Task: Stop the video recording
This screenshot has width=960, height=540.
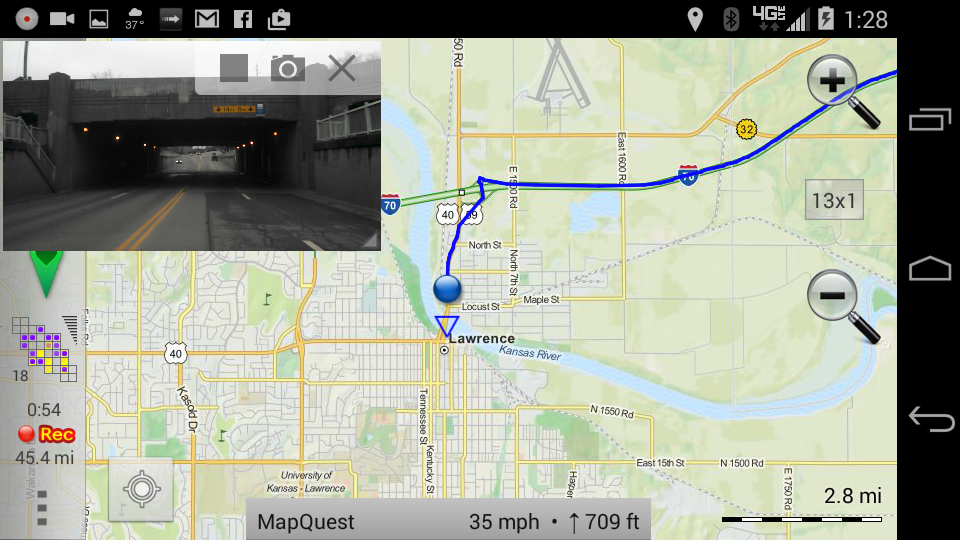Action: (234, 68)
